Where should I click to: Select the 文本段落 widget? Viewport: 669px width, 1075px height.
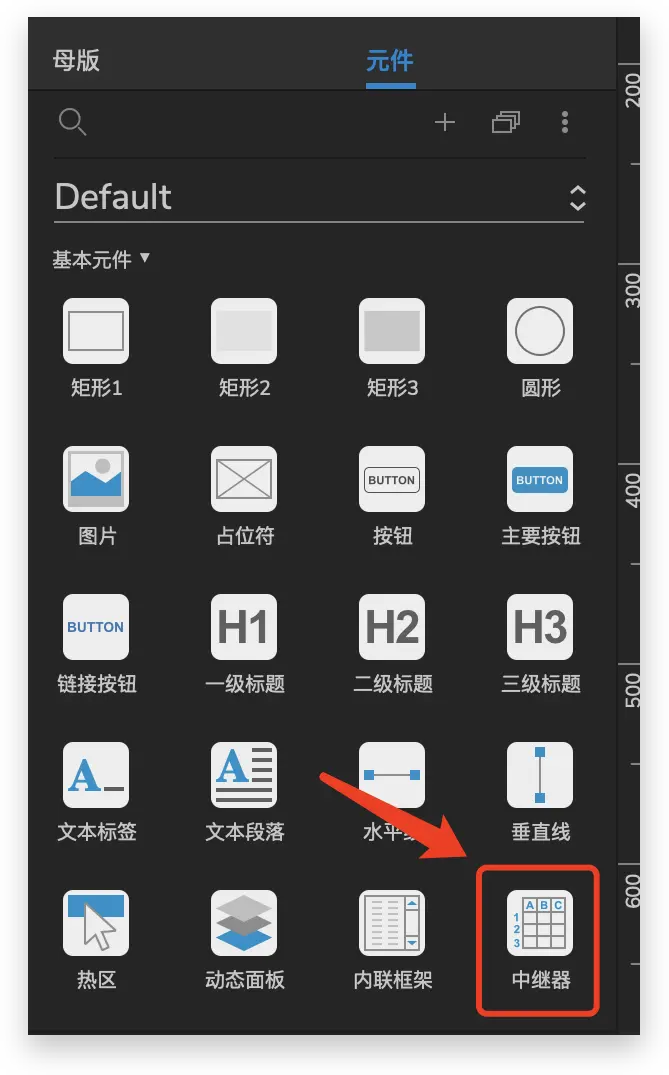click(244, 775)
